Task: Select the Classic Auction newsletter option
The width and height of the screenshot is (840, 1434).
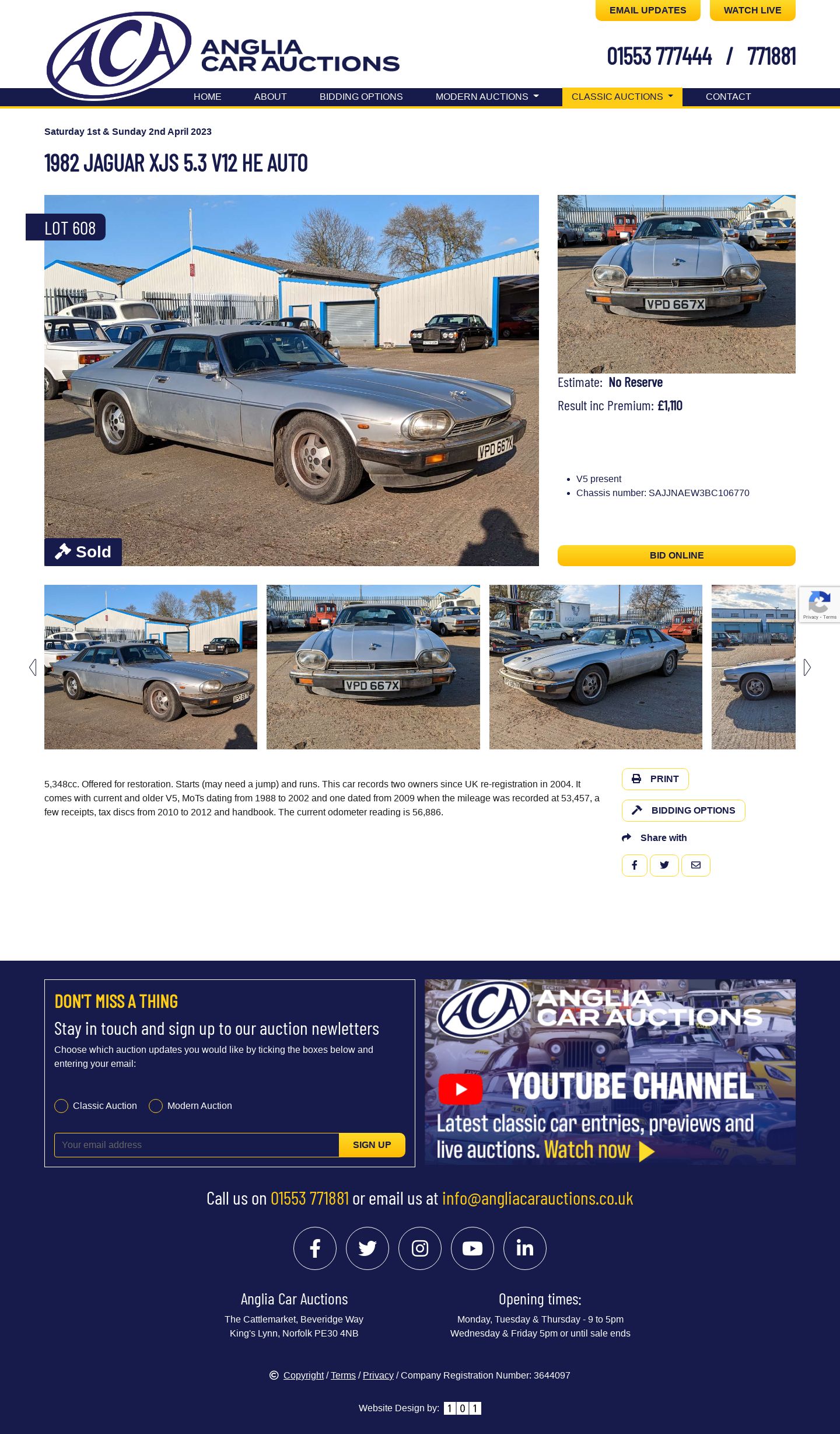Action: pyautogui.click(x=61, y=1106)
